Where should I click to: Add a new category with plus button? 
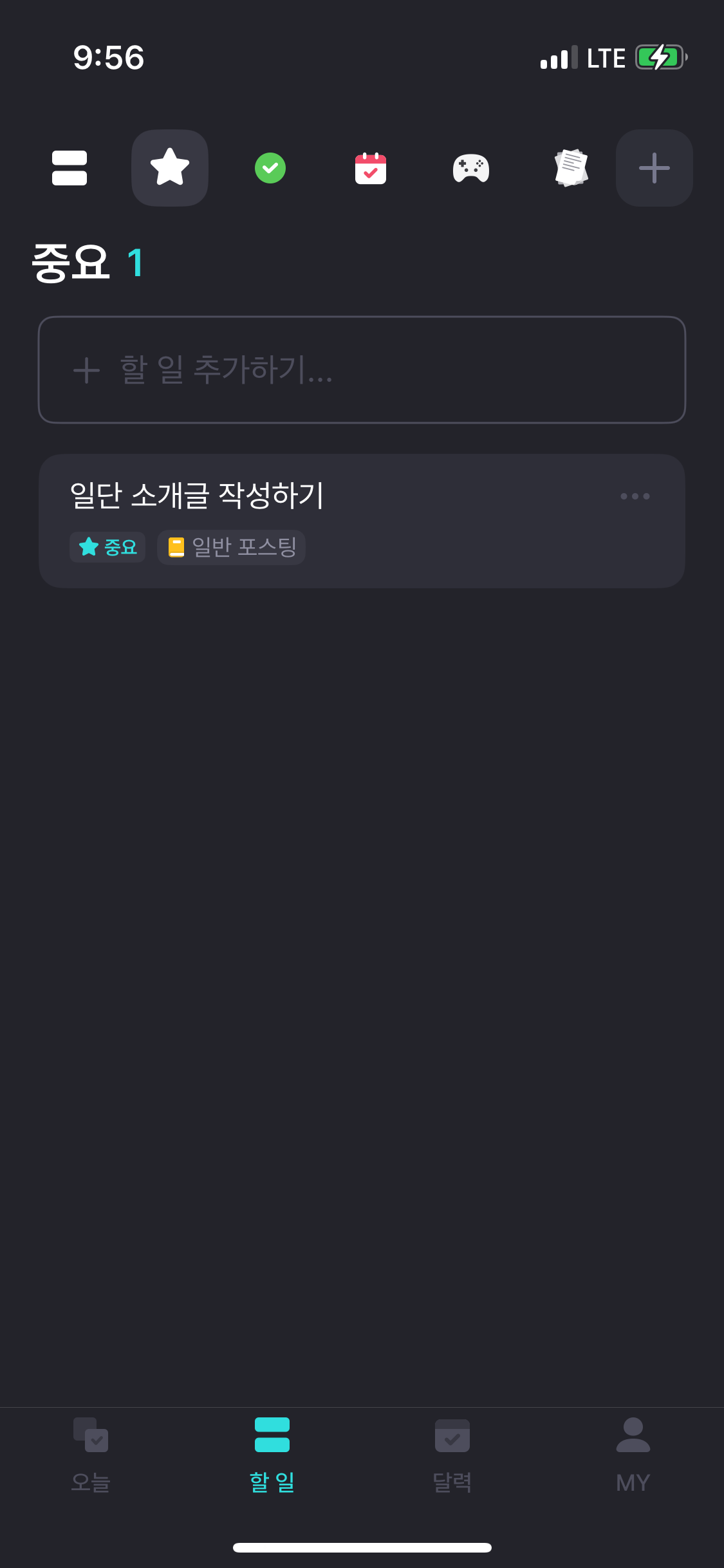point(654,168)
